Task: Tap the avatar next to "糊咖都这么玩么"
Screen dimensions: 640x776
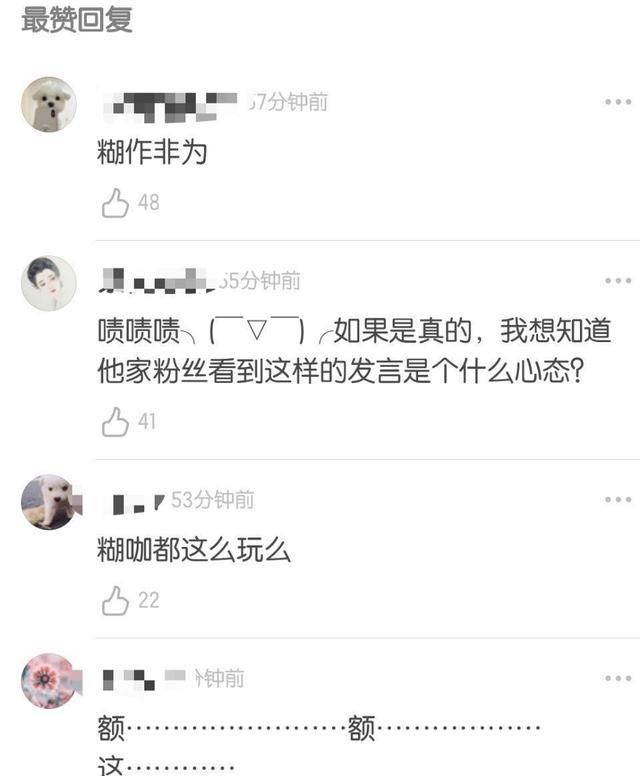Action: click(49, 501)
